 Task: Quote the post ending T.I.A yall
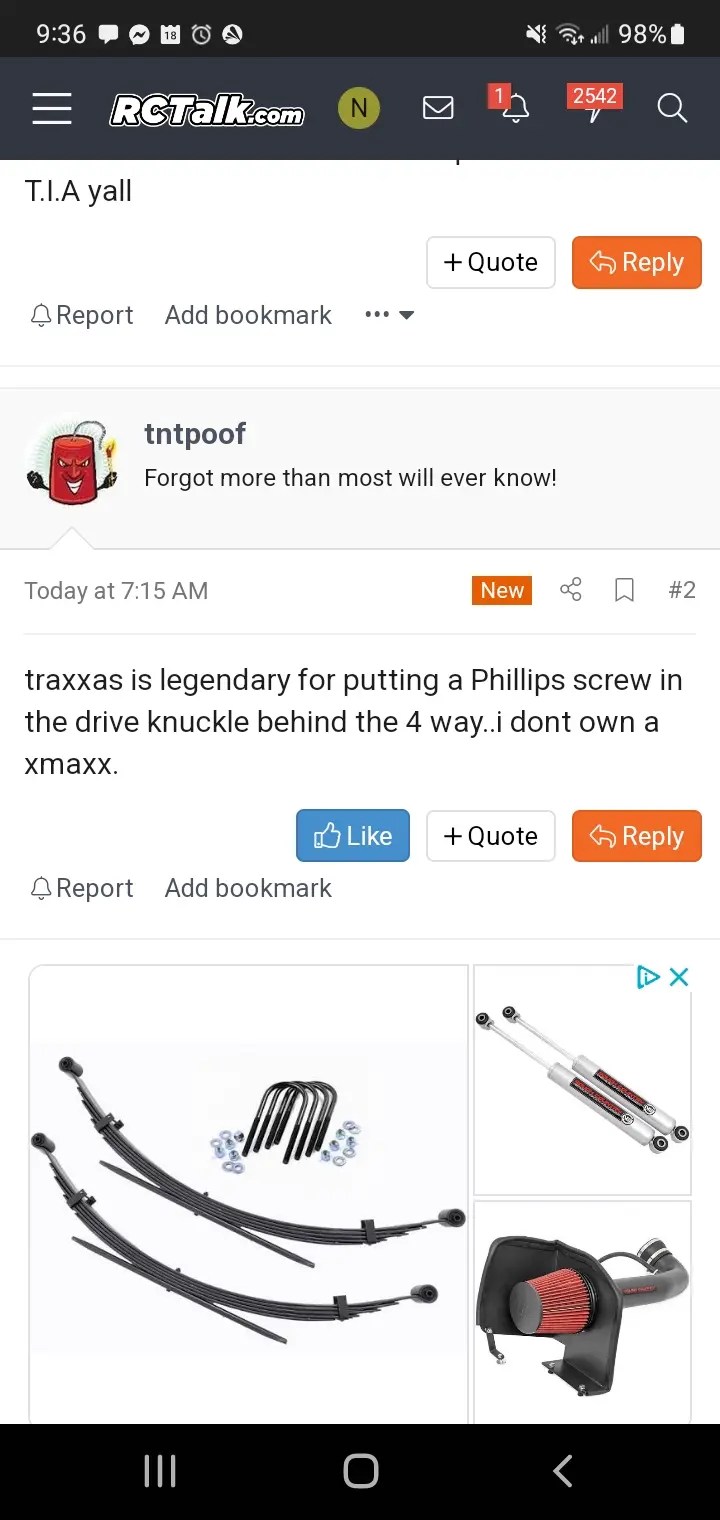(490, 262)
